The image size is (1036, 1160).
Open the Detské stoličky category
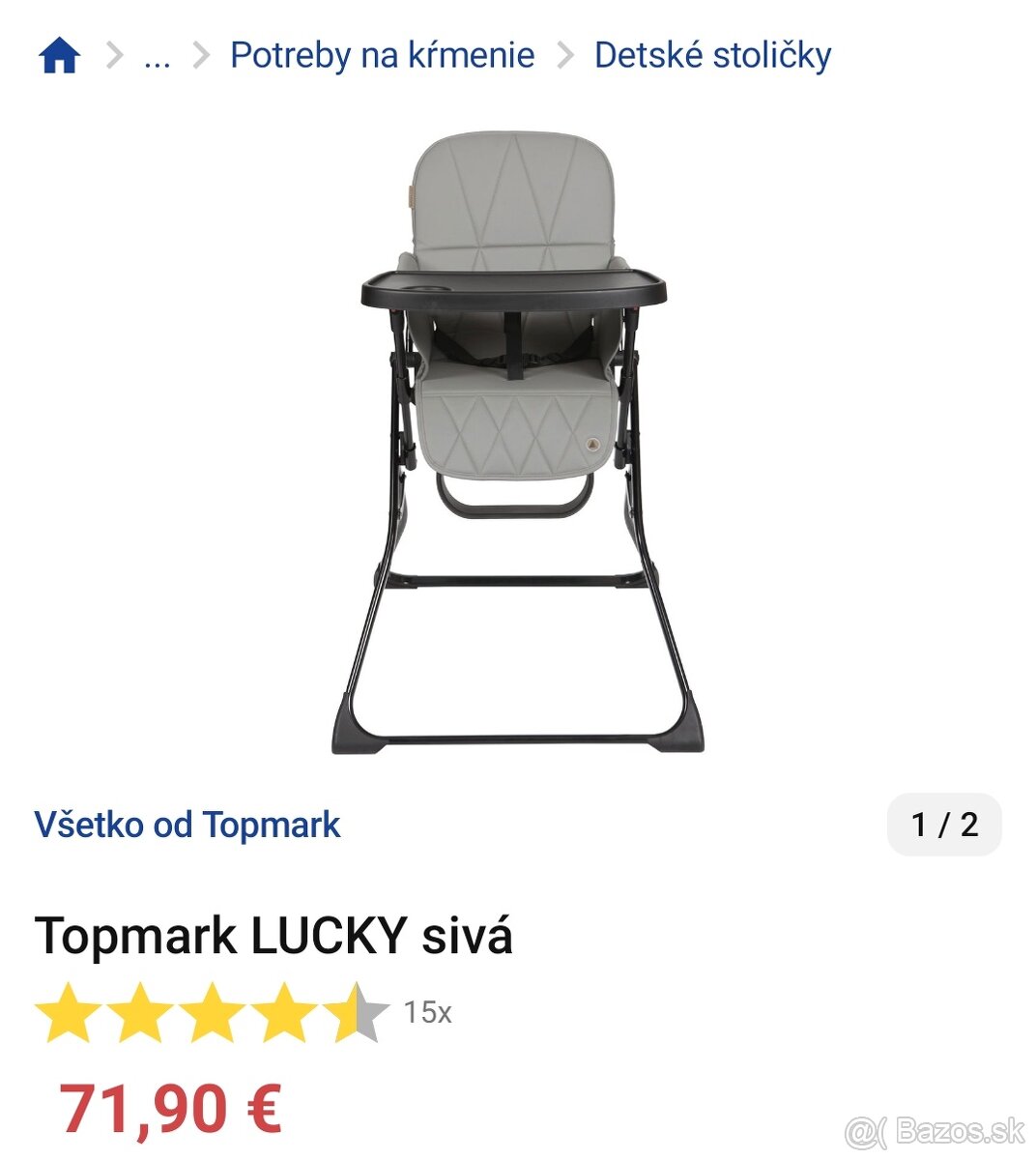[x=712, y=55]
